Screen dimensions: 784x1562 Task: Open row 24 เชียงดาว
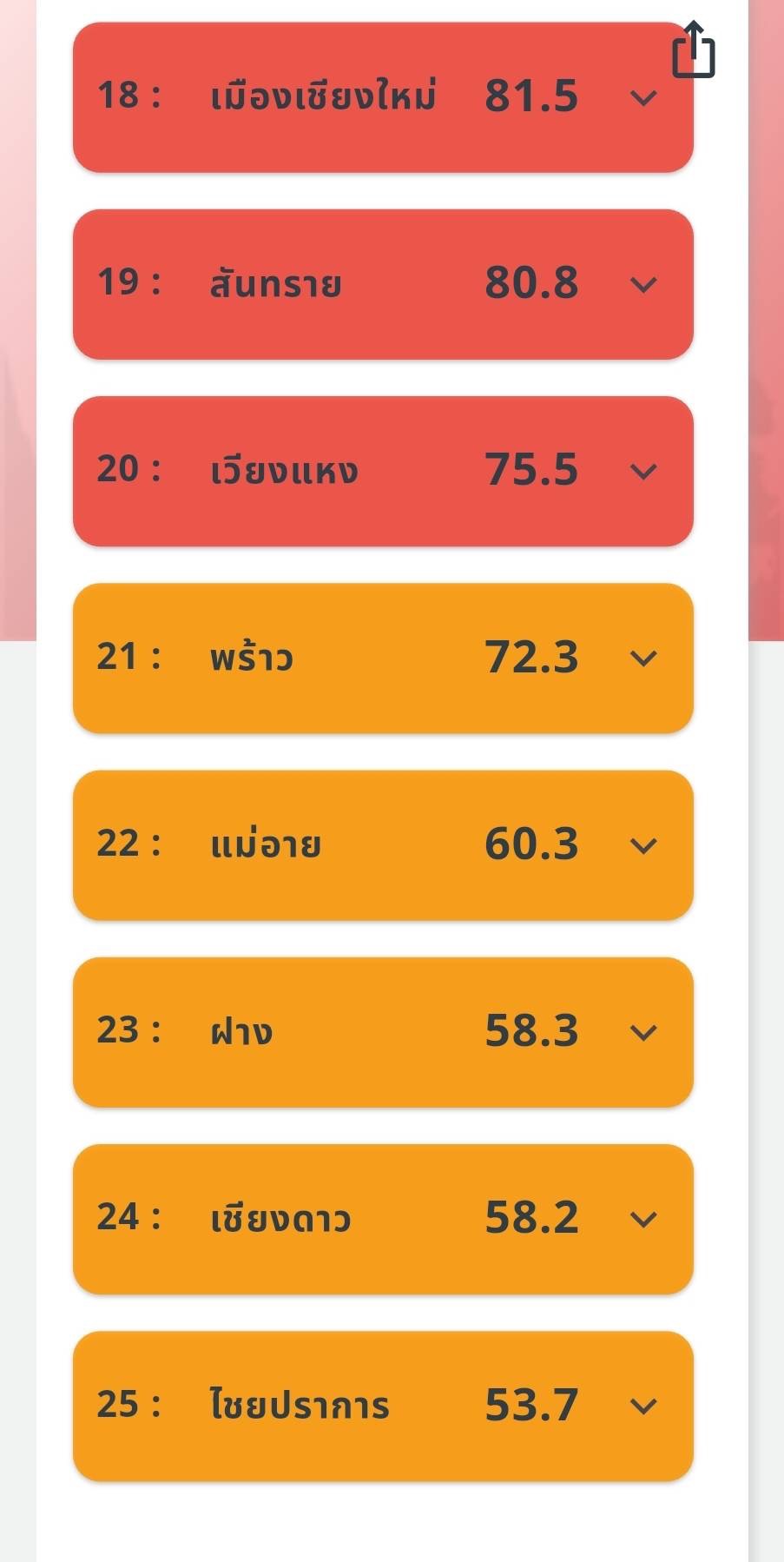(642, 1219)
